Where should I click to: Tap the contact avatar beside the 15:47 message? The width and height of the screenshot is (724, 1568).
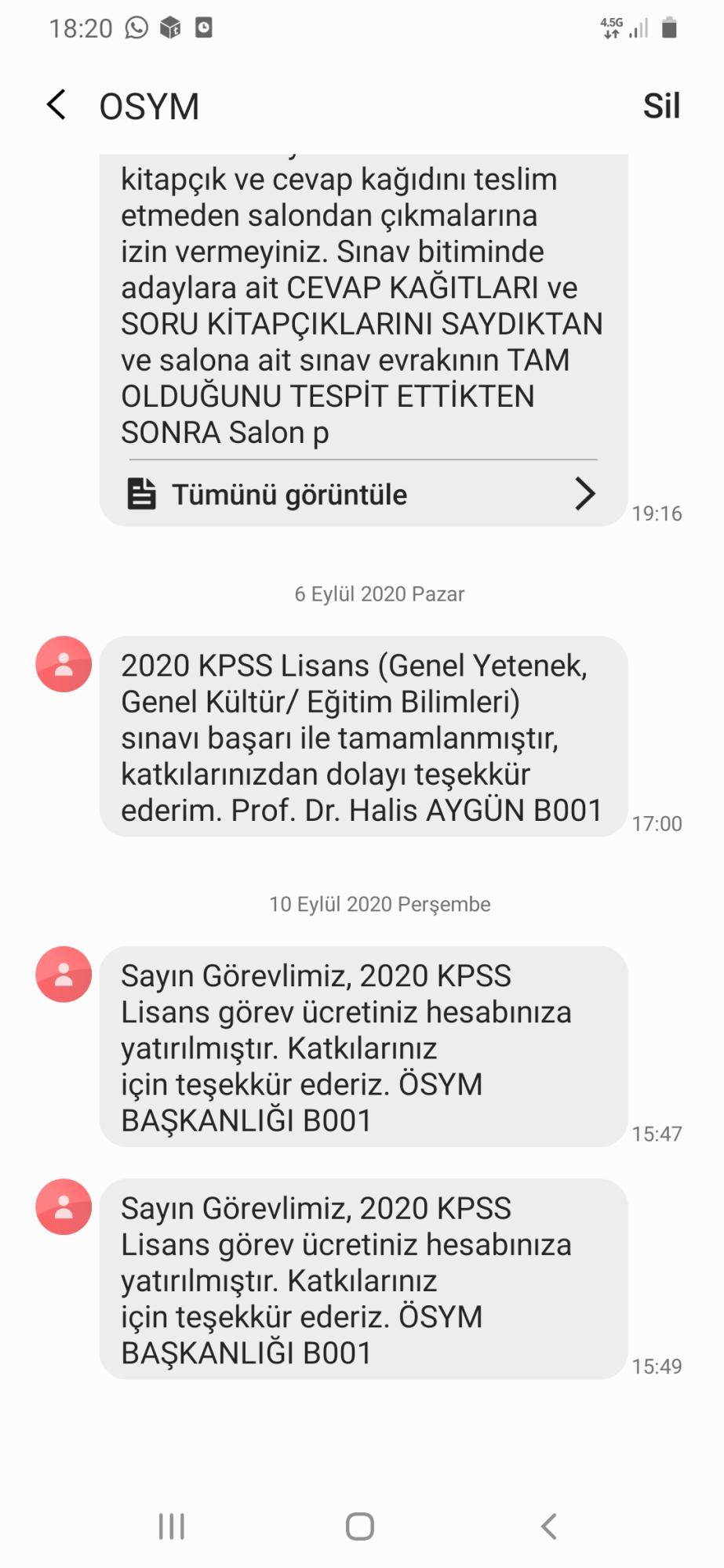(x=64, y=975)
